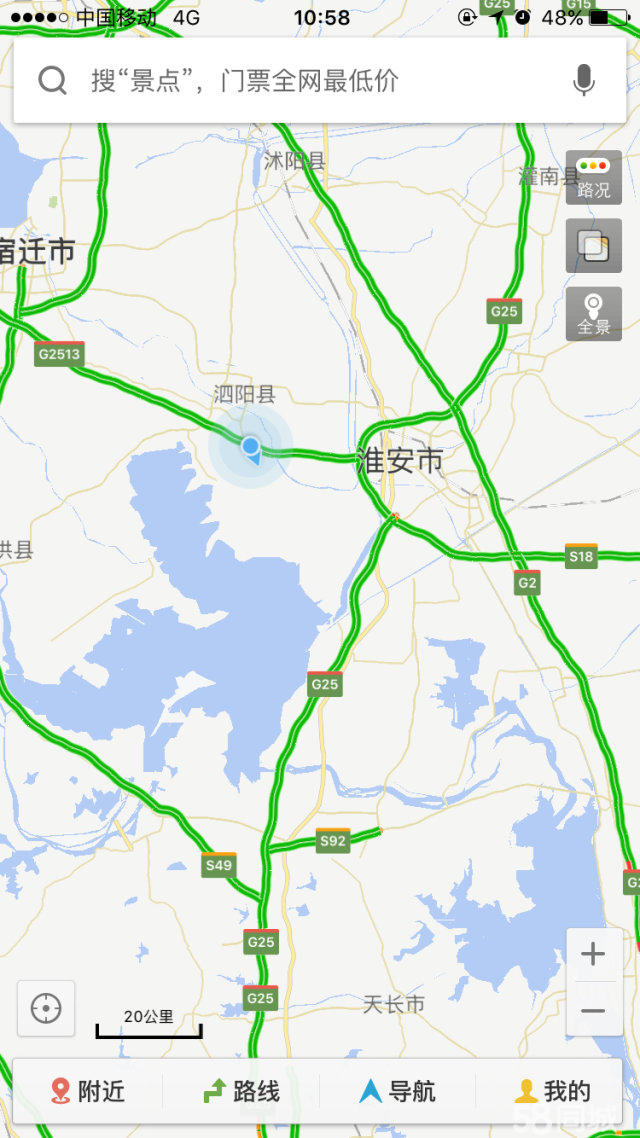Zoom in with the plus button
Image resolution: width=640 pixels, height=1138 pixels.
593,954
